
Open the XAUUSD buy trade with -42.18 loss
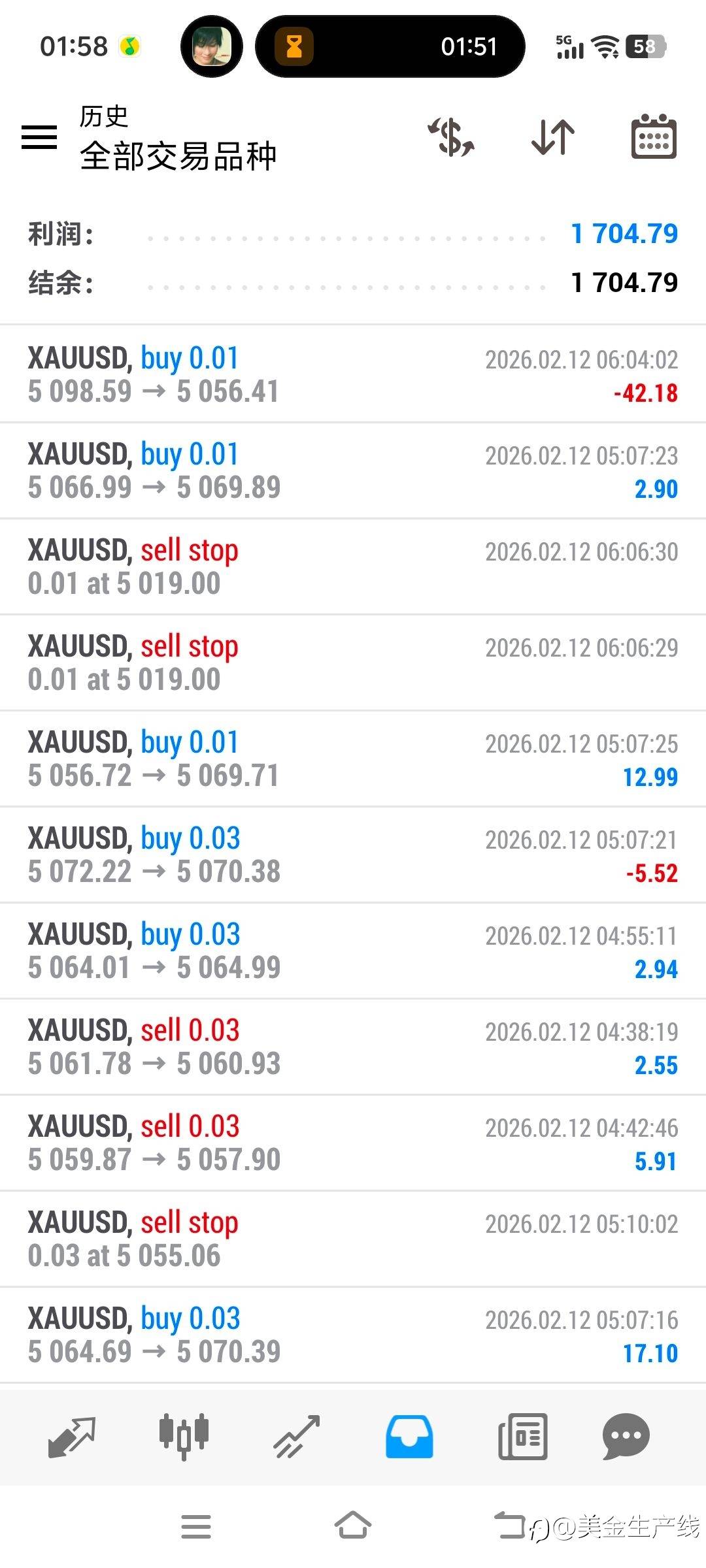(353, 375)
